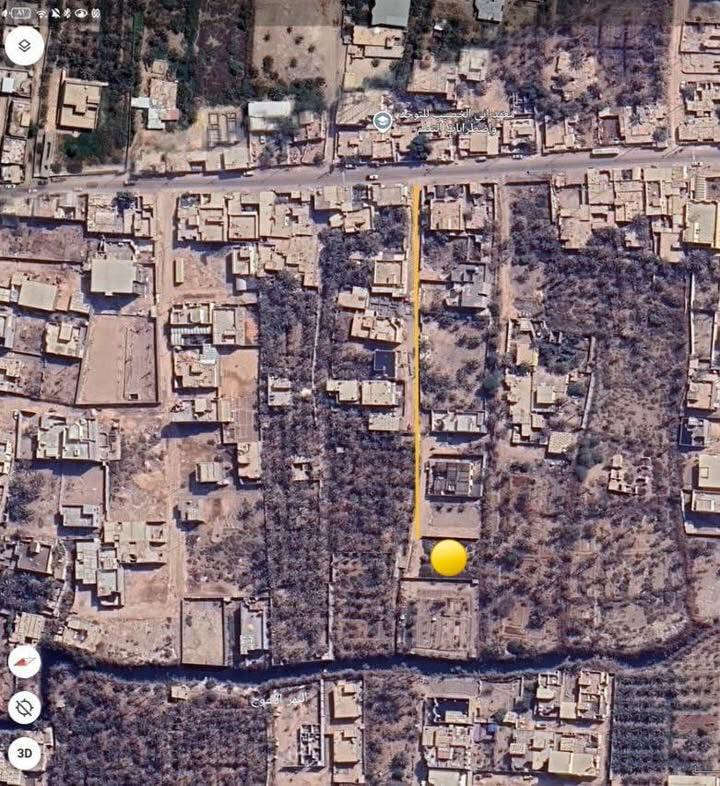Tap the main horizontal road near the top
Screen dimensions: 720x786
click(x=300, y=175)
